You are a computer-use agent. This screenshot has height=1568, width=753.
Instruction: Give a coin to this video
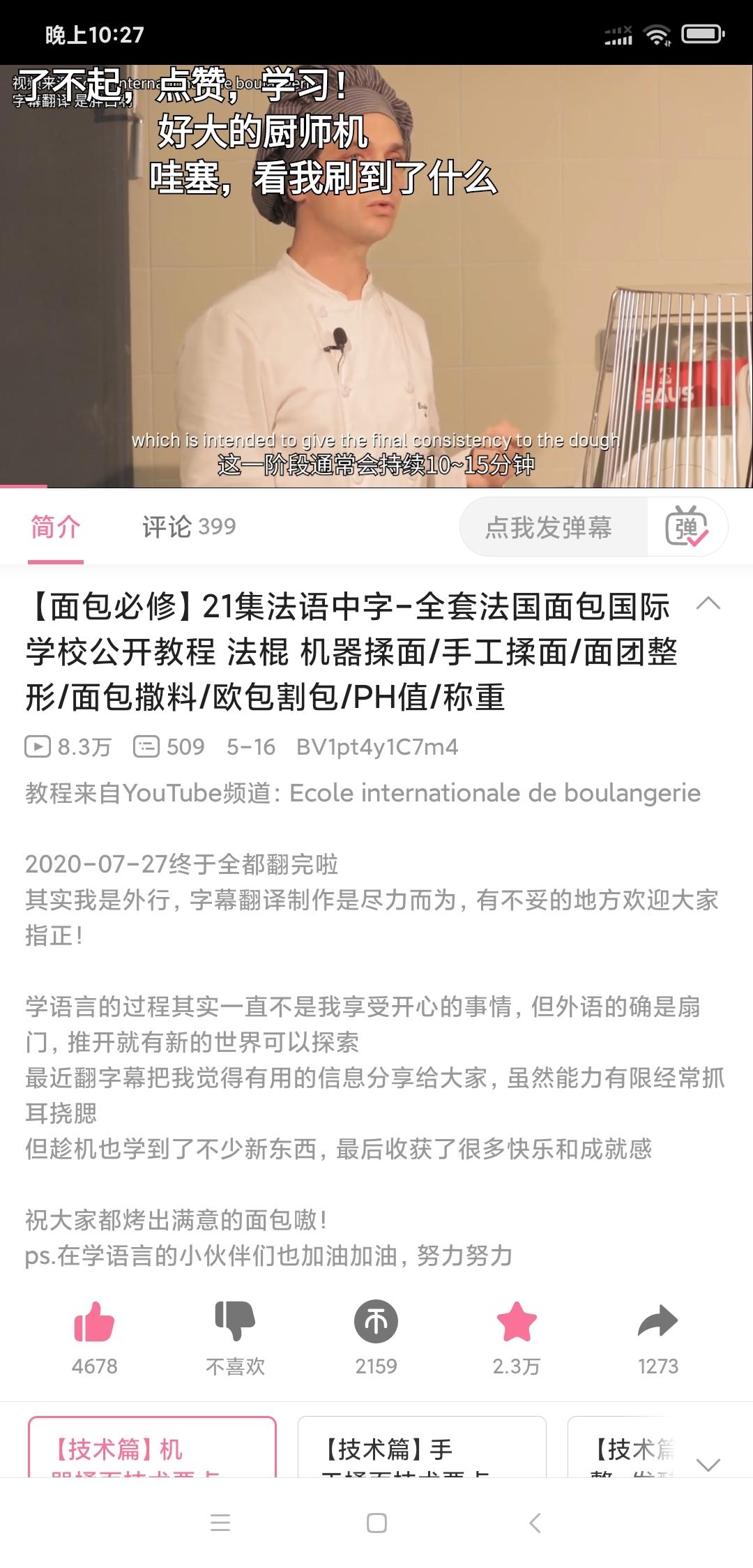[x=376, y=1322]
